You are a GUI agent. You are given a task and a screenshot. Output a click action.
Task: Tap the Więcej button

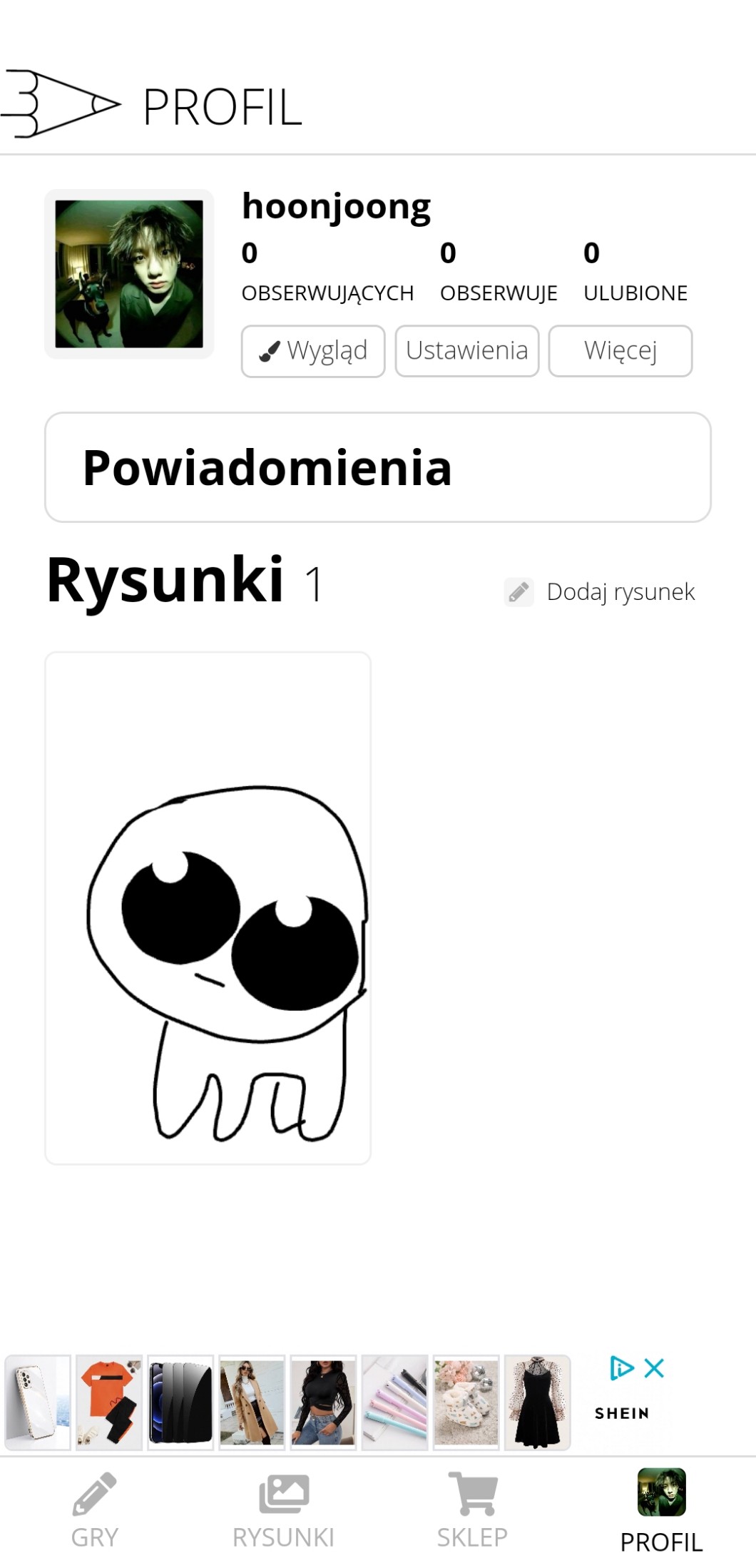coord(620,351)
